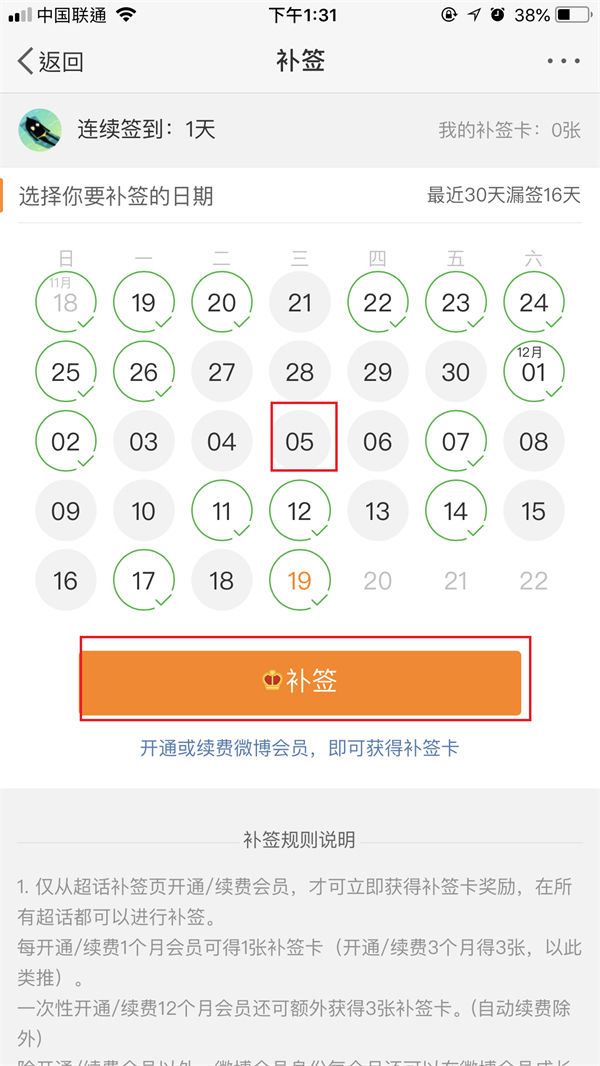The image size is (600, 1066).
Task: Pick missed date 18 in December row
Action: coord(222,581)
